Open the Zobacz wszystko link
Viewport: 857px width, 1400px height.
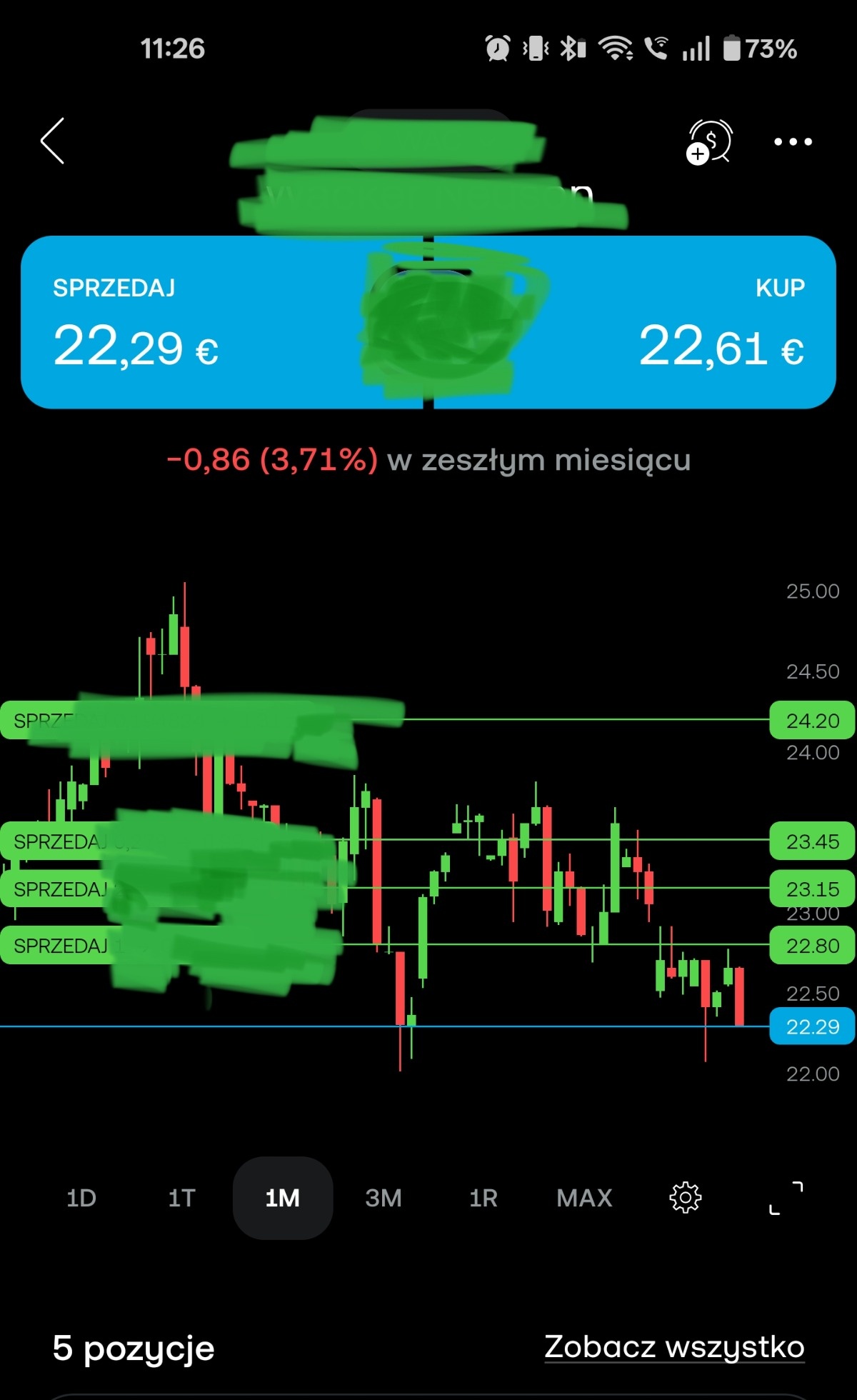point(674,1347)
